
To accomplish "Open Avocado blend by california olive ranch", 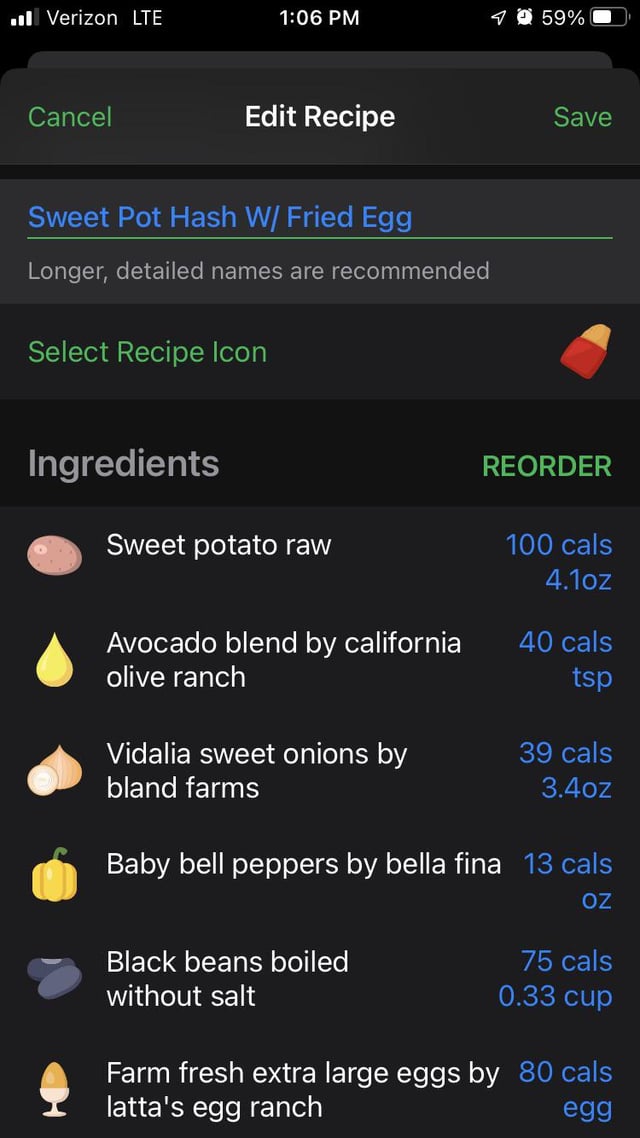I will click(x=320, y=660).
